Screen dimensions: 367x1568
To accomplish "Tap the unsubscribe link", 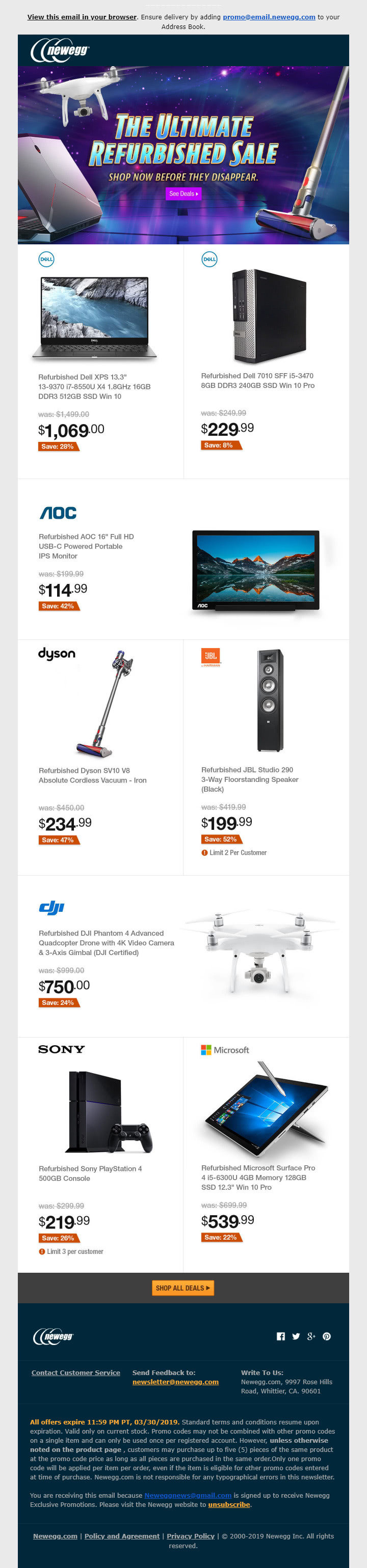I will coord(229,1505).
